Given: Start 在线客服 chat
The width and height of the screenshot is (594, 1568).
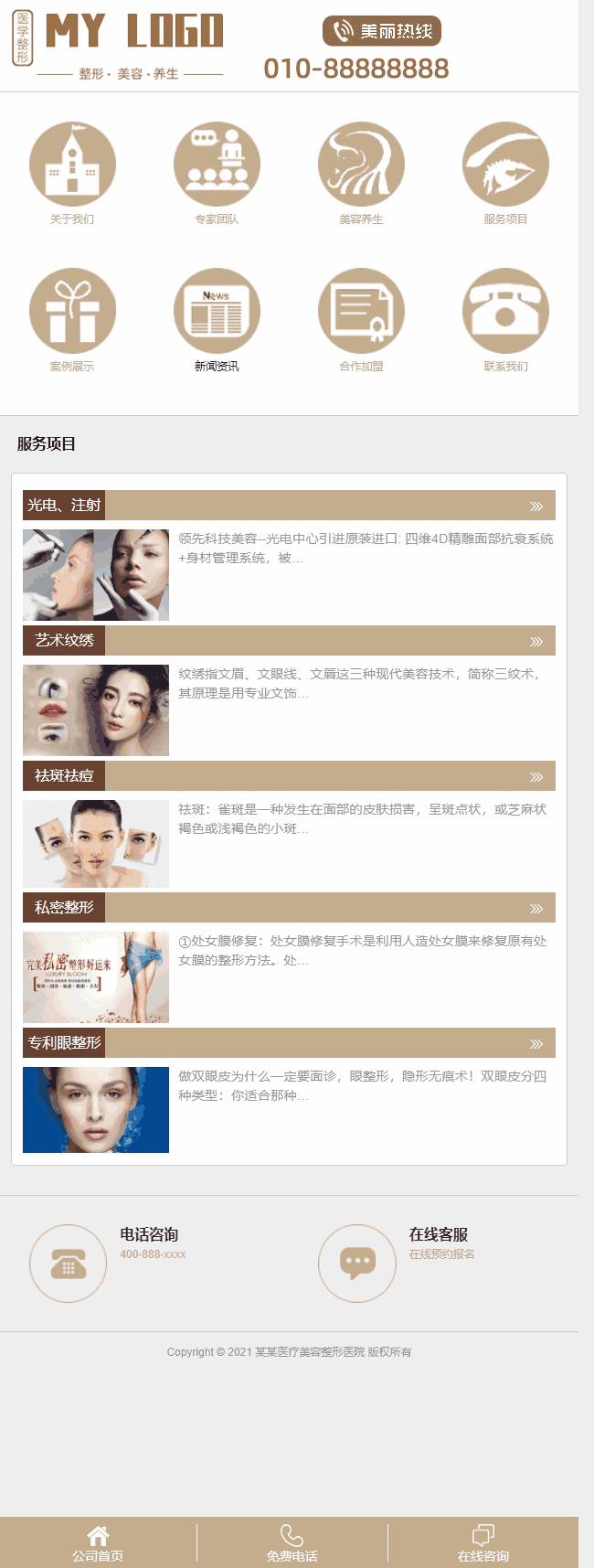Looking at the screenshot, I should pyautogui.click(x=357, y=1264).
